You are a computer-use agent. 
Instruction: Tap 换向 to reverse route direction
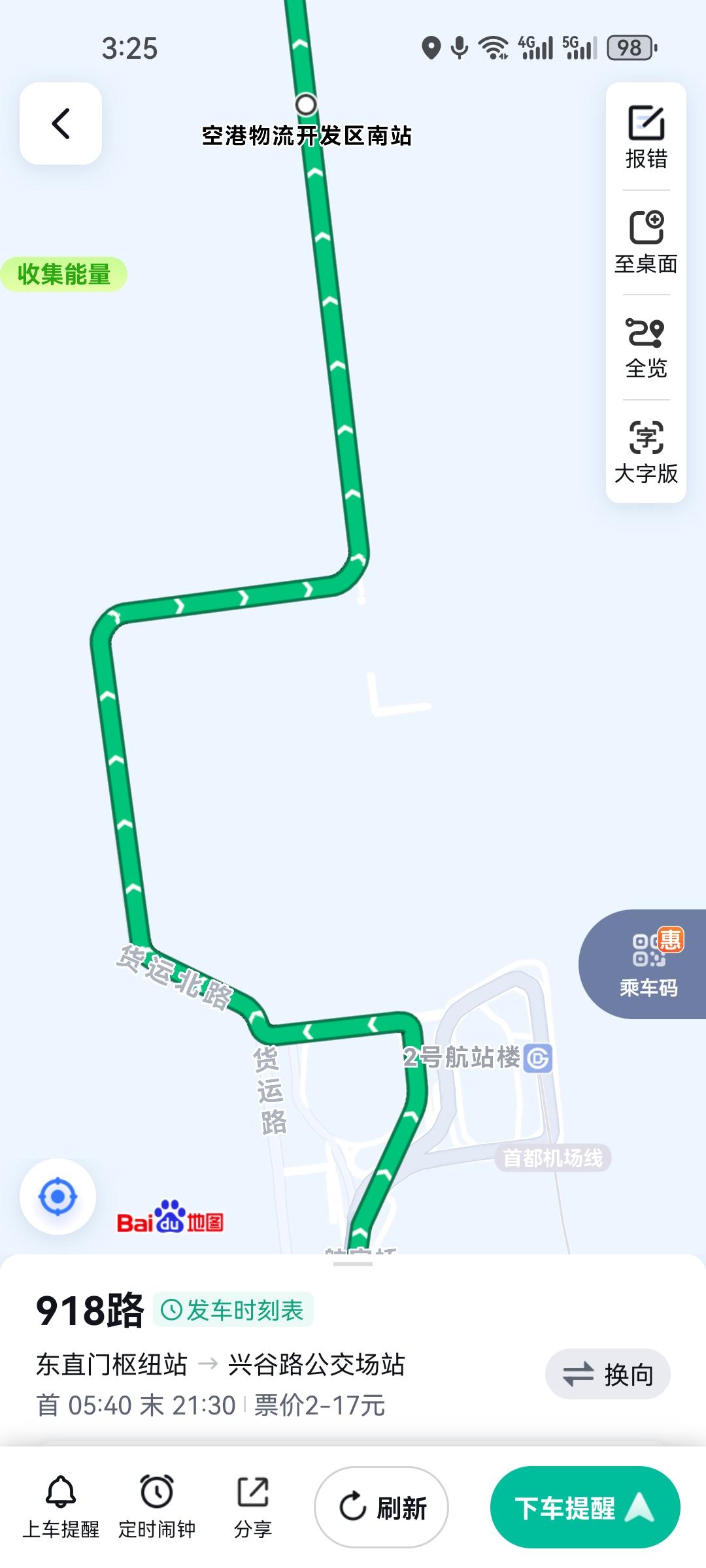point(607,1373)
